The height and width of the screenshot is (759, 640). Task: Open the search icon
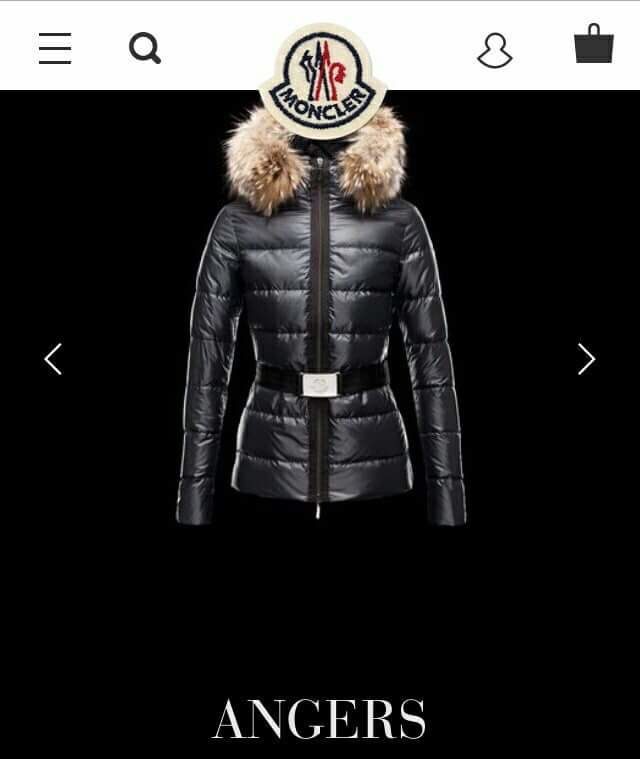tap(145, 47)
